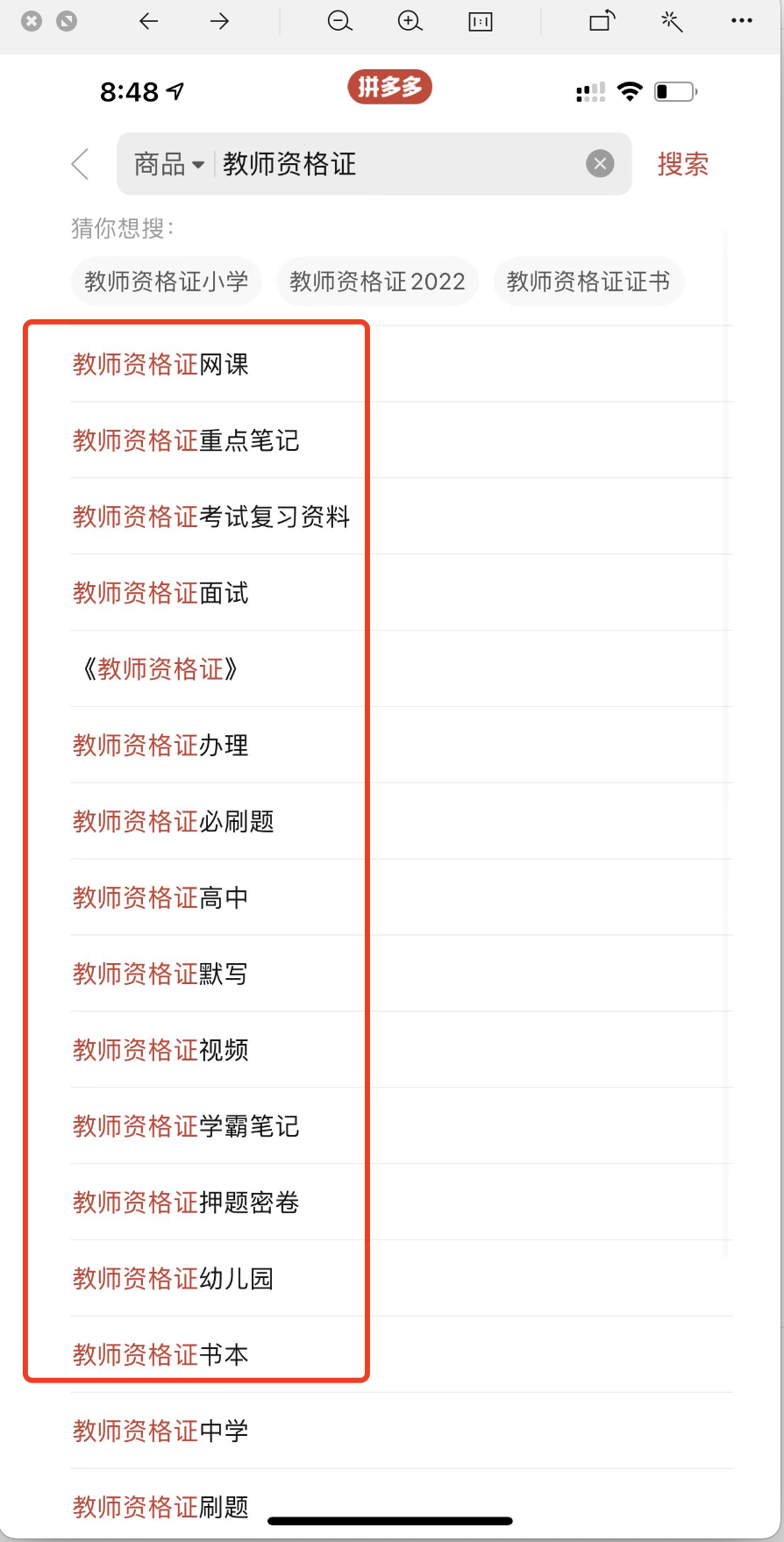Go back from the search page
784x1542 pixels.
tap(80, 164)
